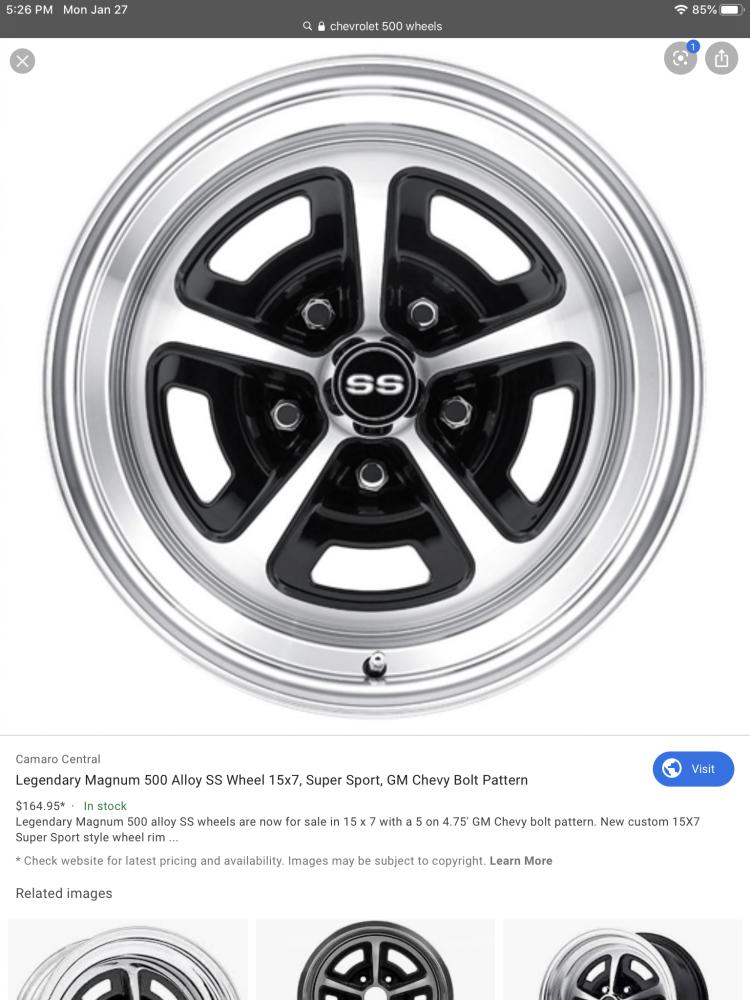Search this image with Google Lens
The image size is (750, 1000).
(x=680, y=58)
